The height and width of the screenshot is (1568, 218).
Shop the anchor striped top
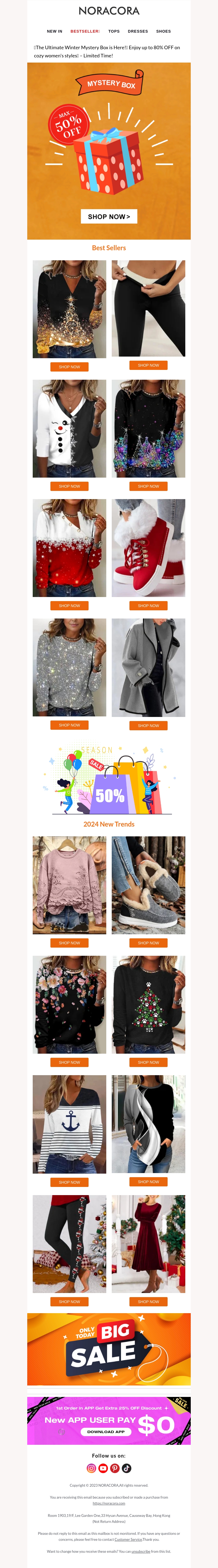pyautogui.click(x=69, y=1182)
